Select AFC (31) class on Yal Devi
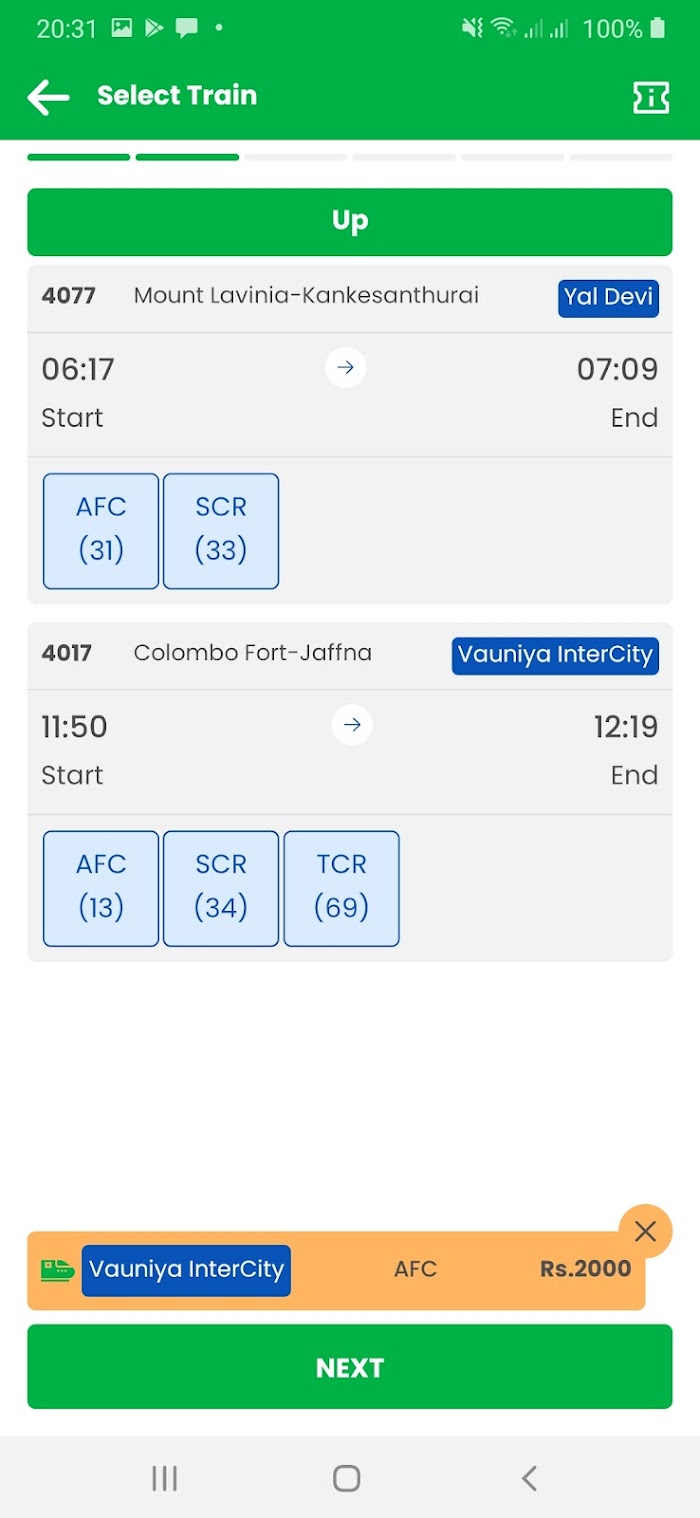Viewport: 700px width, 1518px height. (101, 531)
